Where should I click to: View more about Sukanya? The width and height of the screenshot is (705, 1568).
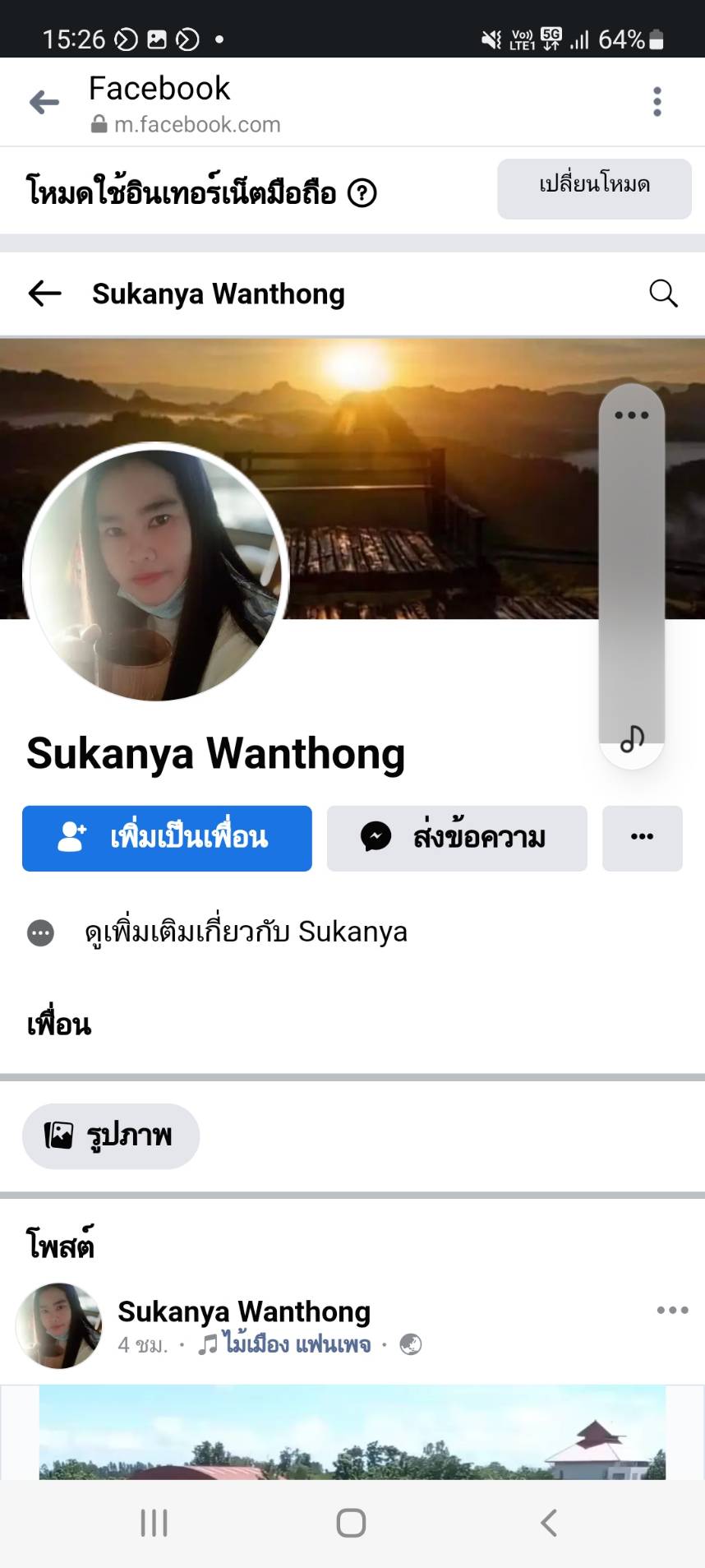click(x=245, y=932)
